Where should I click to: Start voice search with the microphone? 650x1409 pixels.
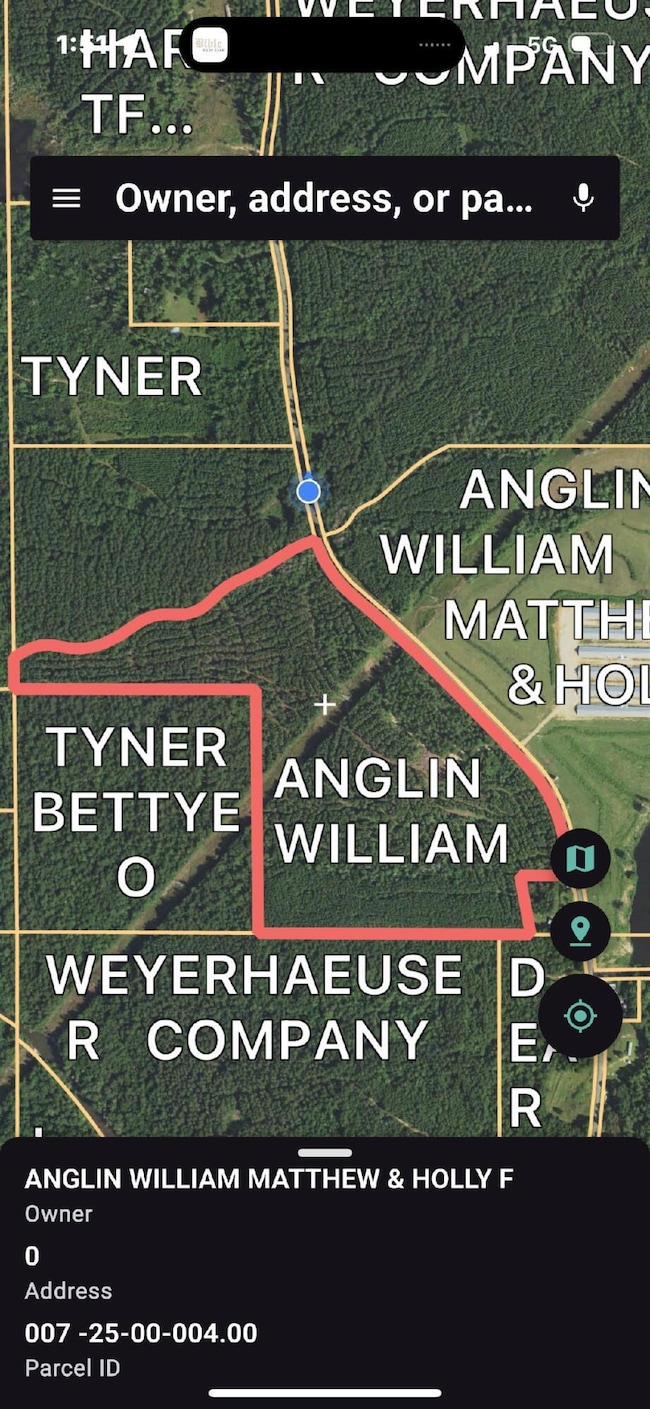pos(583,199)
